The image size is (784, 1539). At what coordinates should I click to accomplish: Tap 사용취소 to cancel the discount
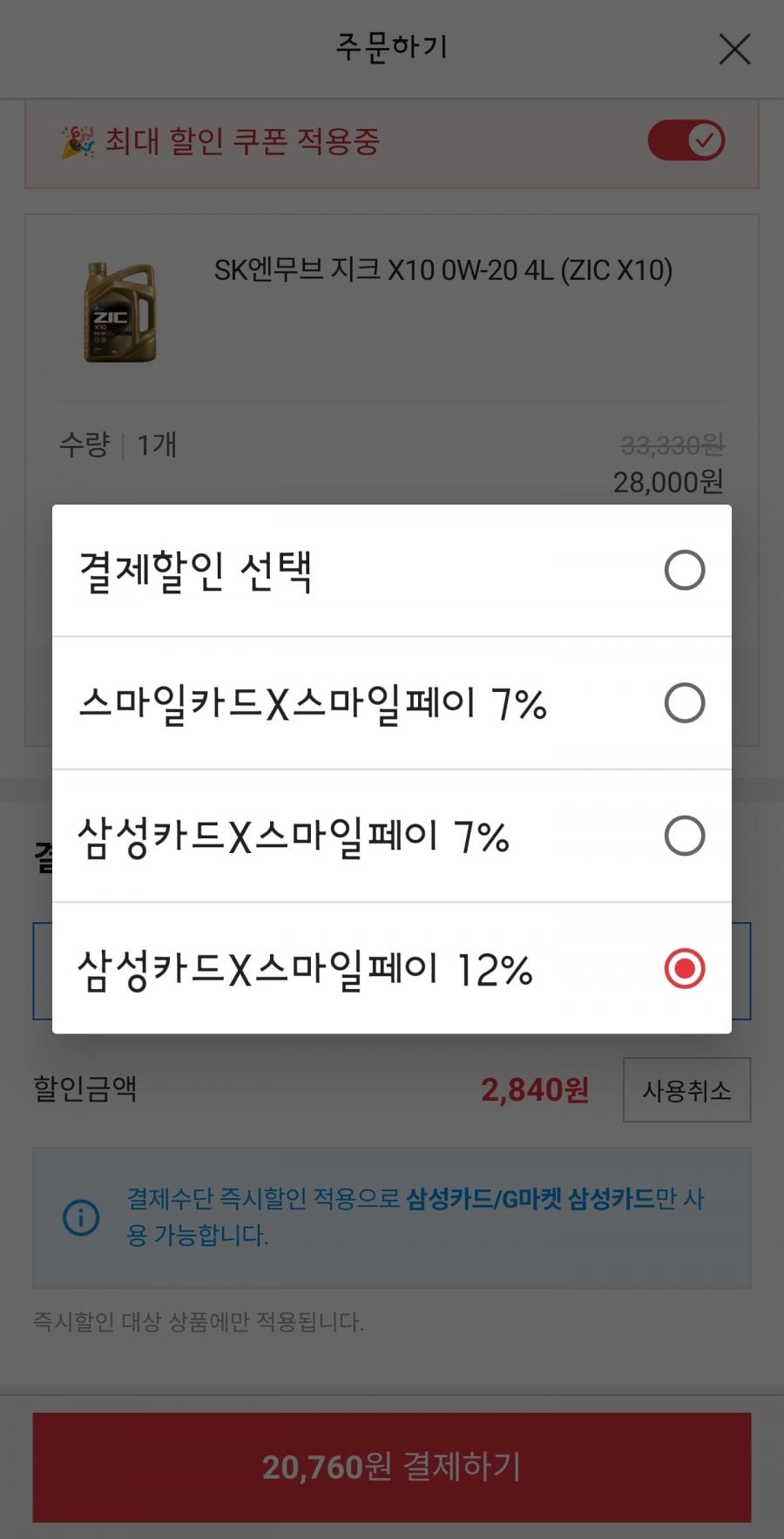point(686,1090)
